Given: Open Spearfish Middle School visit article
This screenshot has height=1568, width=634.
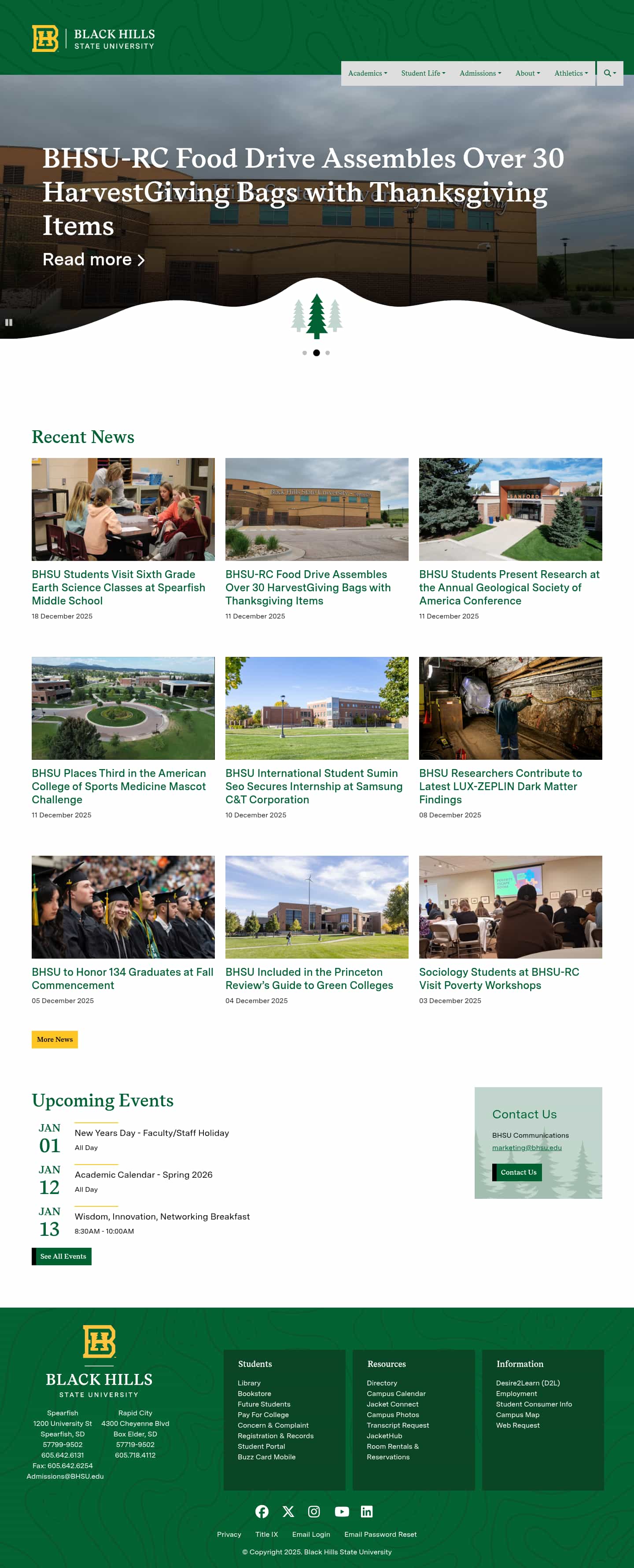Looking at the screenshot, I should pyautogui.click(x=118, y=587).
